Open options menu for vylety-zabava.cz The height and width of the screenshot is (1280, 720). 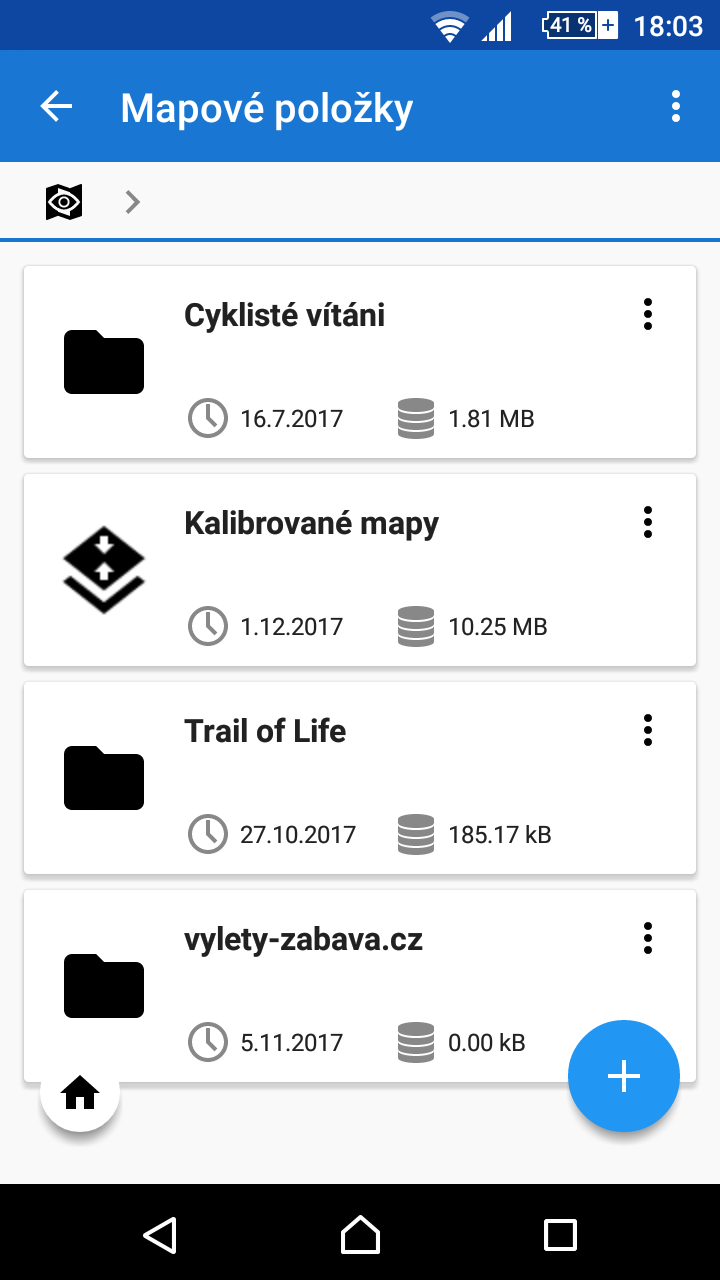pos(648,938)
